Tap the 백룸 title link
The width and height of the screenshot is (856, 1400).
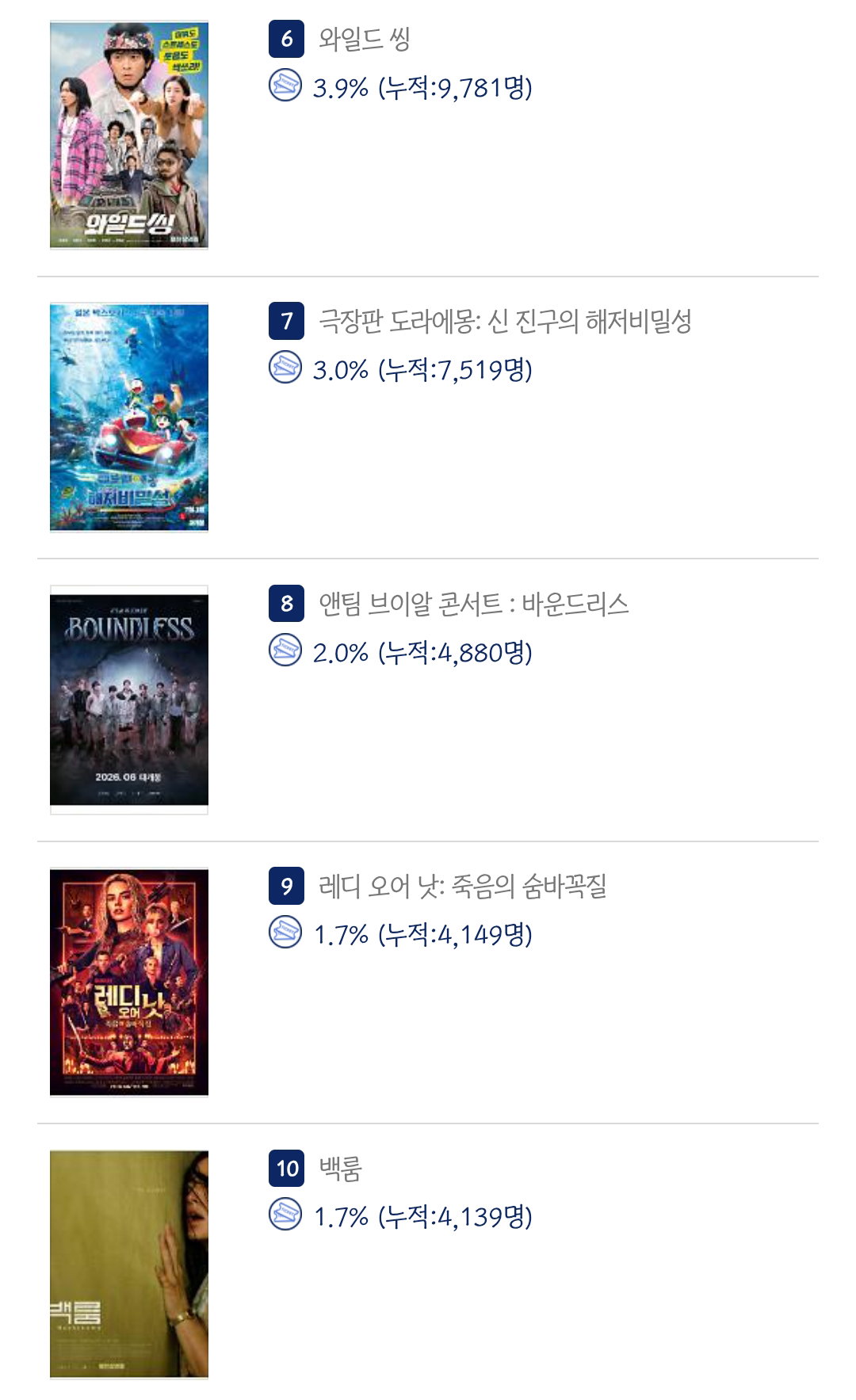pos(340,1168)
